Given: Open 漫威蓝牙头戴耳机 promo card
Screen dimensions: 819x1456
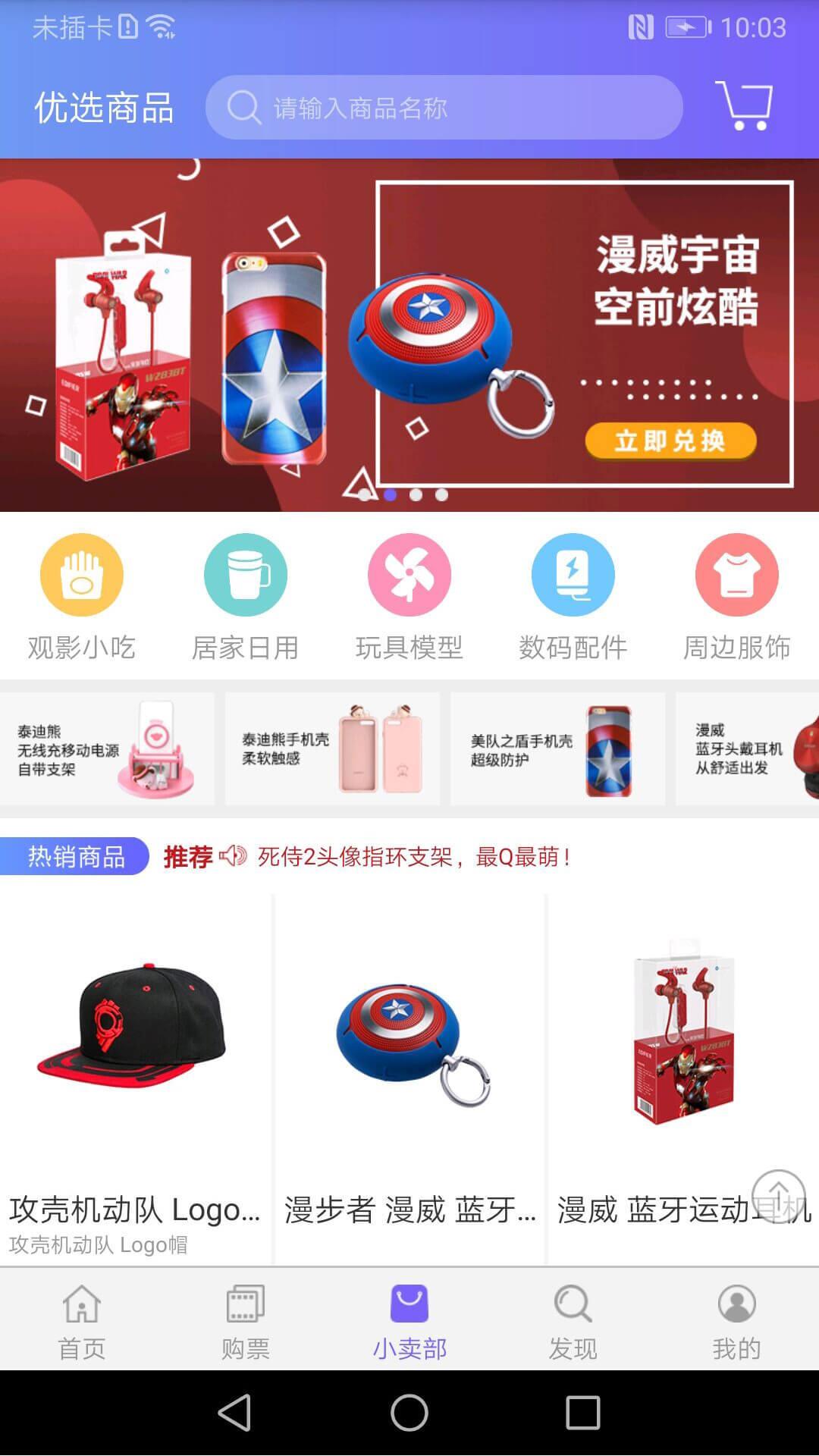Looking at the screenshot, I should (x=747, y=748).
